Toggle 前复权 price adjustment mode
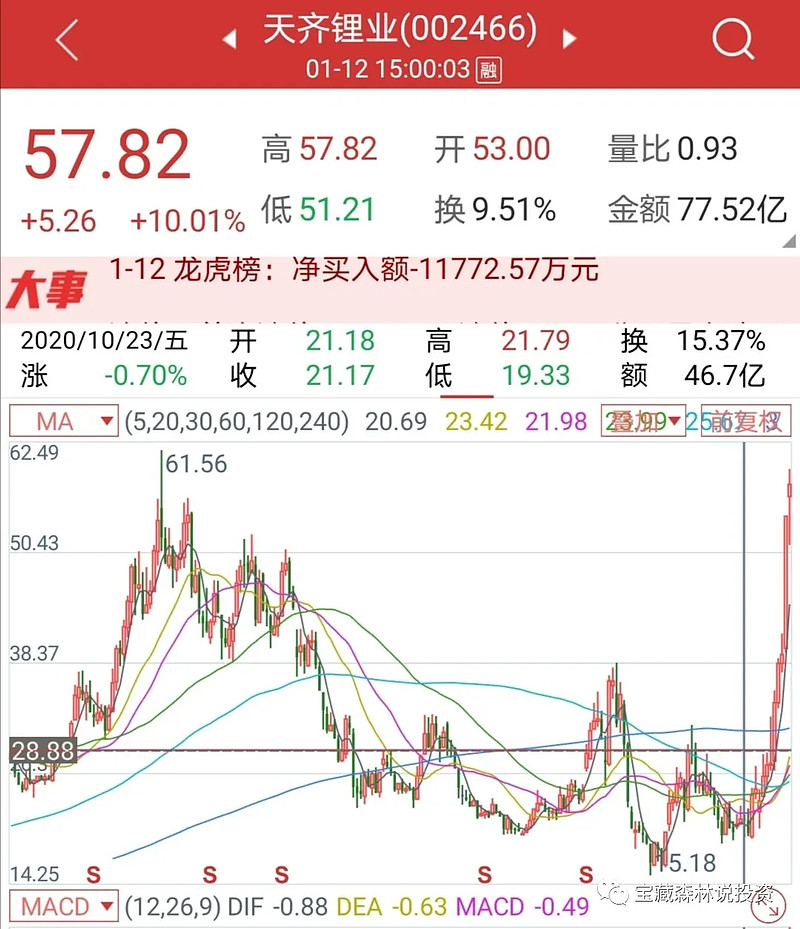The image size is (800, 929). pyautogui.click(x=745, y=421)
